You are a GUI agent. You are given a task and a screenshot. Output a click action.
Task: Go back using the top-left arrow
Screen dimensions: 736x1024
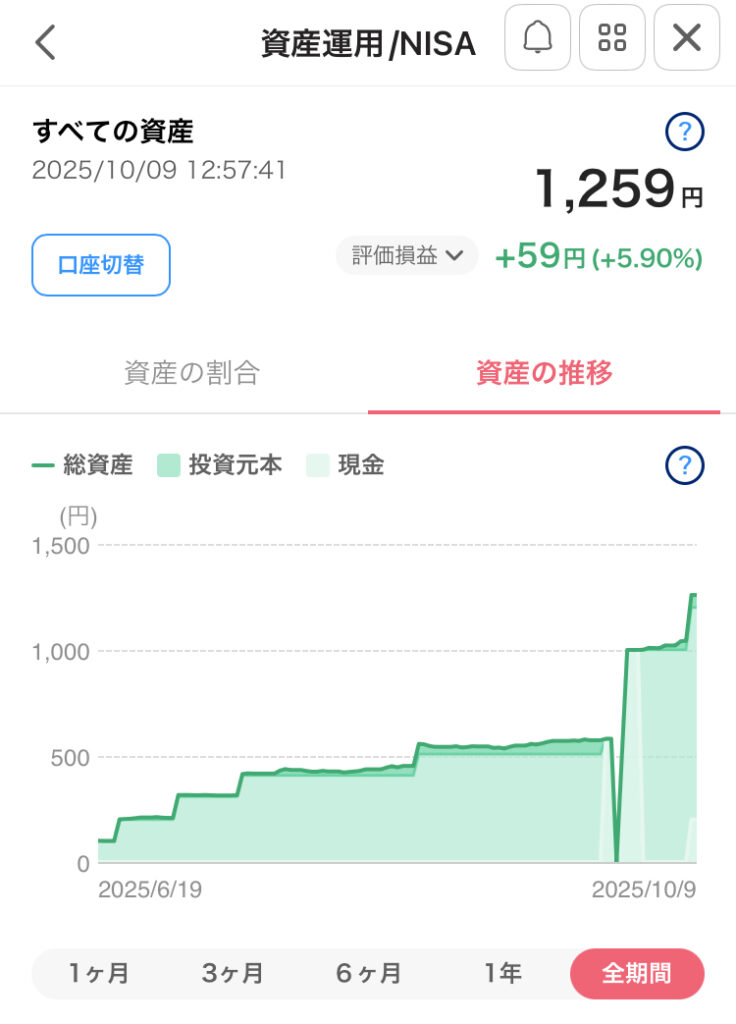pos(45,42)
